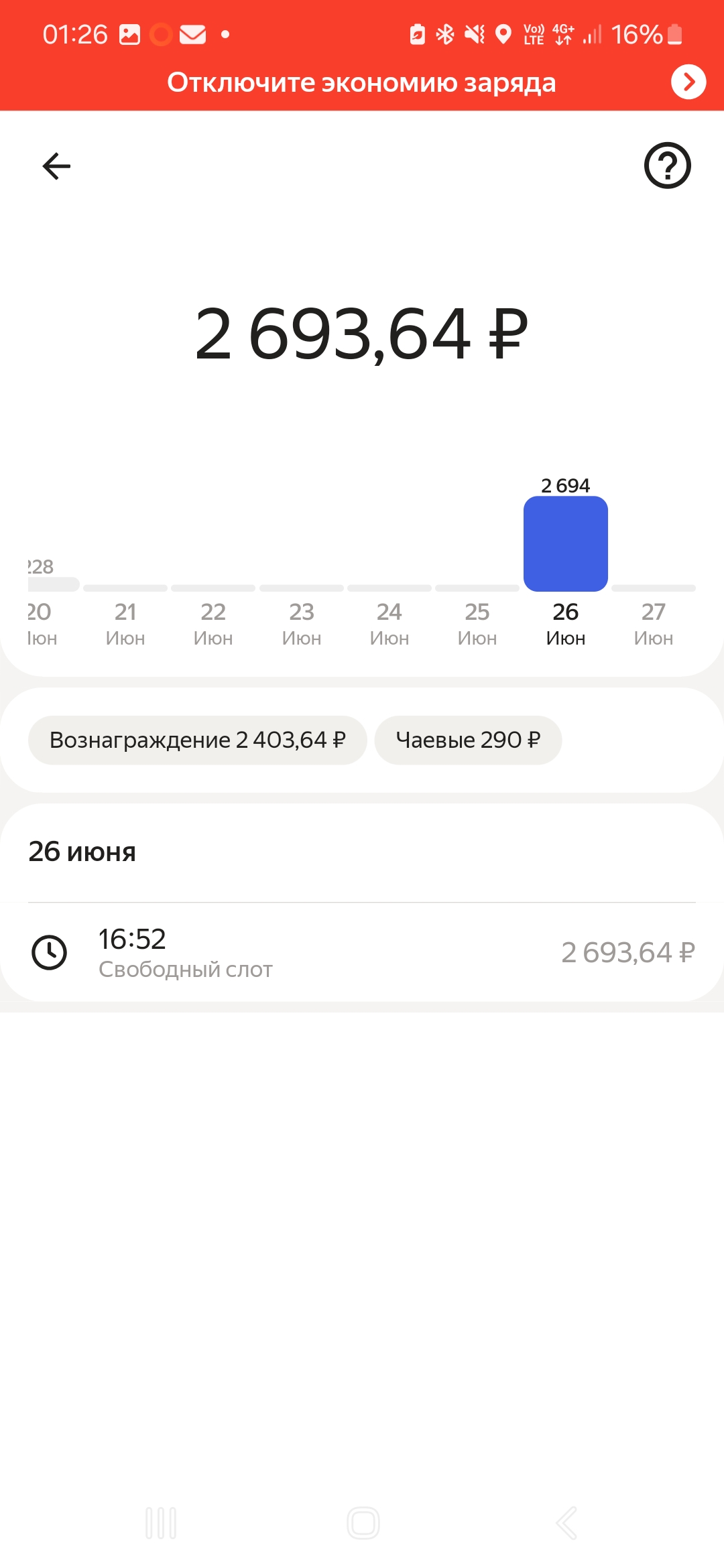
Task: Select 21 Июн in the earnings chart
Action: [x=125, y=616]
